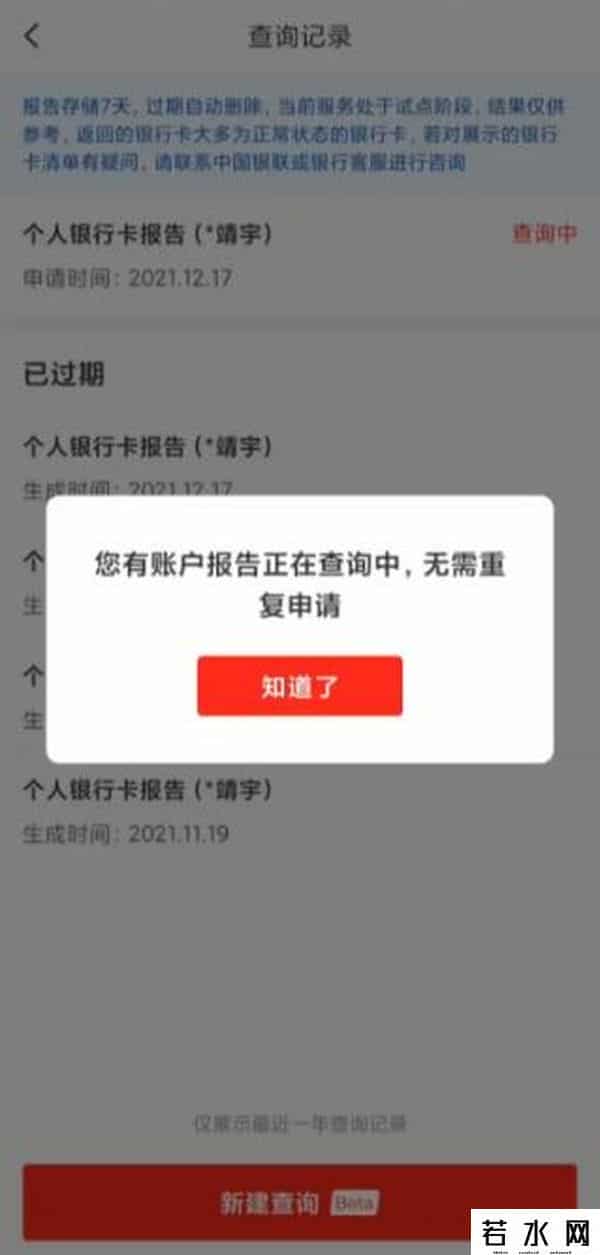The width and height of the screenshot is (600, 1255).
Task: Tap the 新建查询 Beta button
Action: pos(299,1201)
